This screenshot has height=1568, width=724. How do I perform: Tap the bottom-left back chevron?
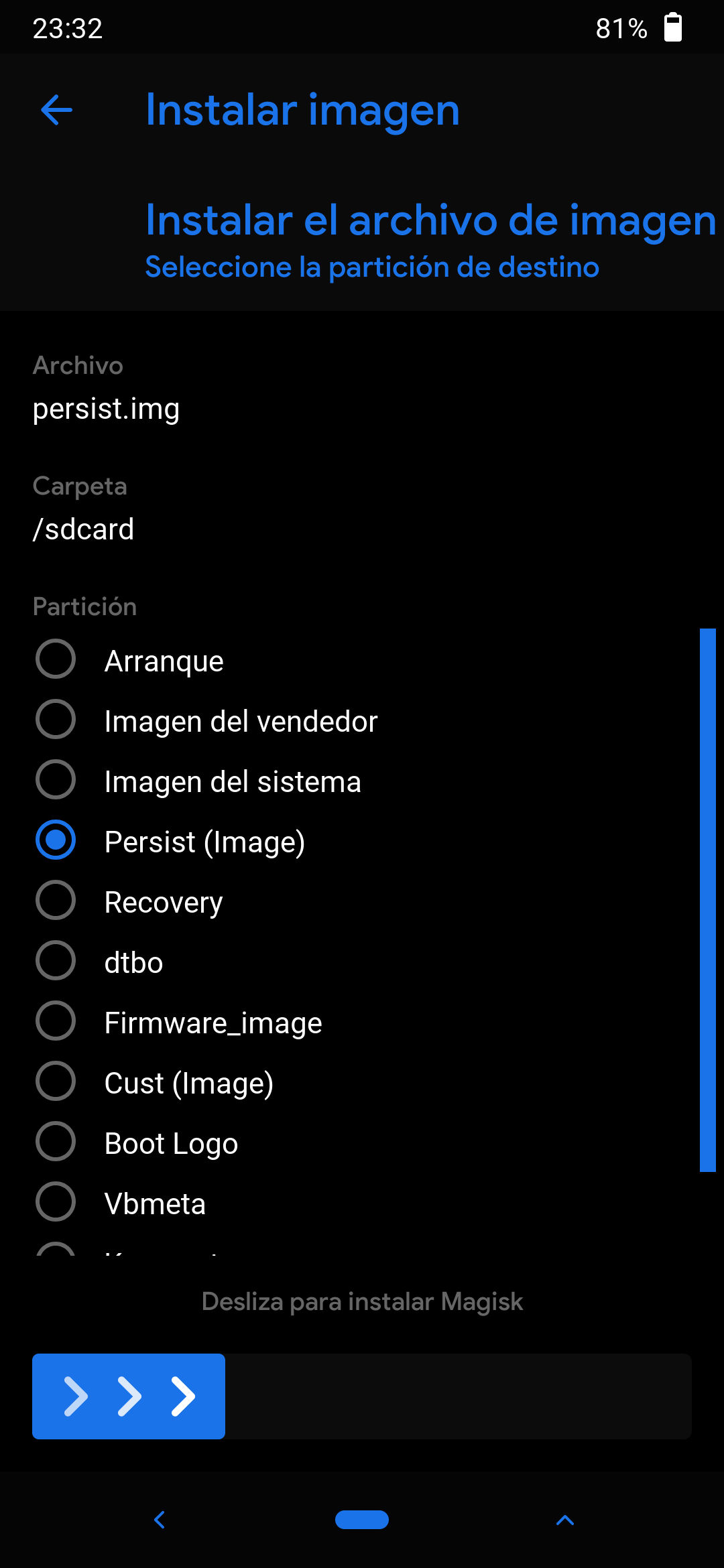point(160,1520)
